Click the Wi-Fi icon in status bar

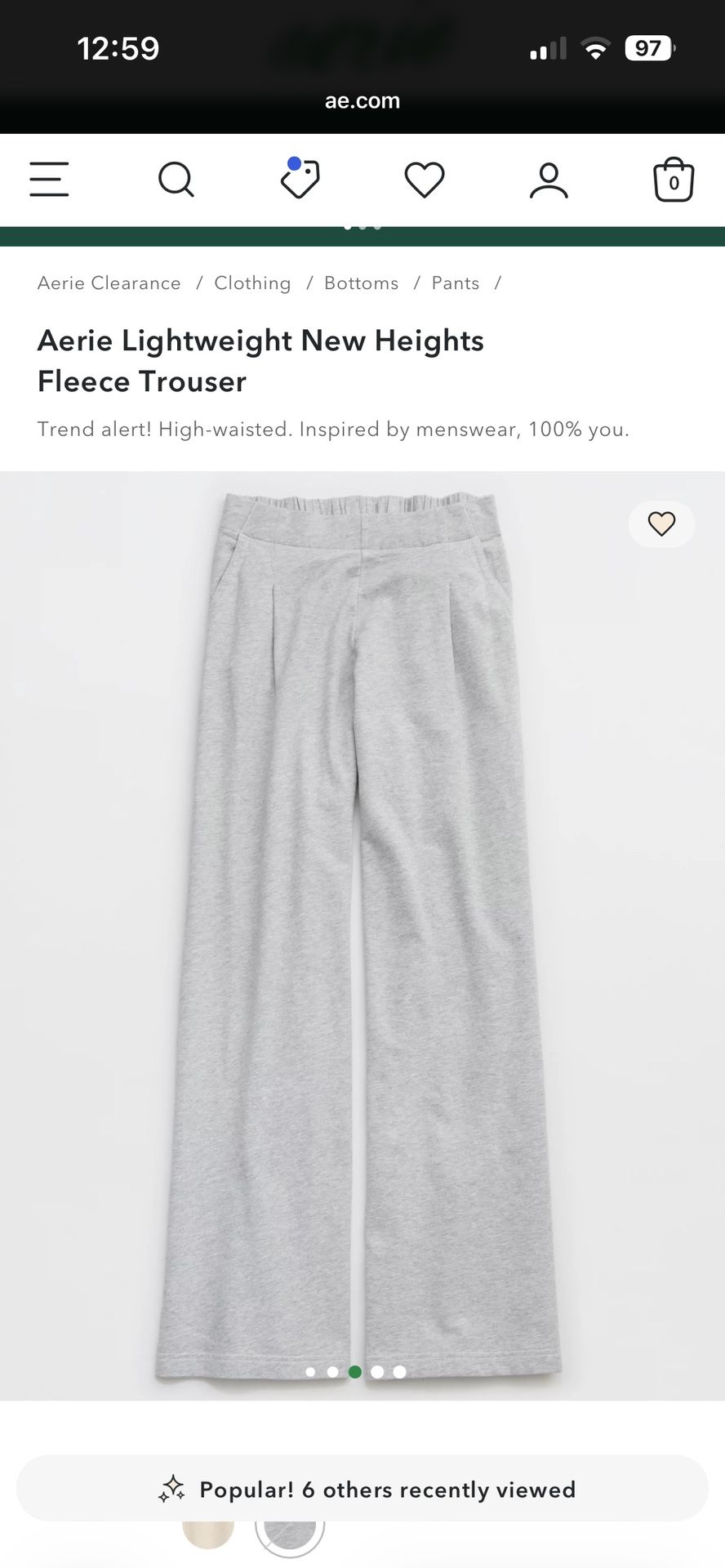click(597, 47)
